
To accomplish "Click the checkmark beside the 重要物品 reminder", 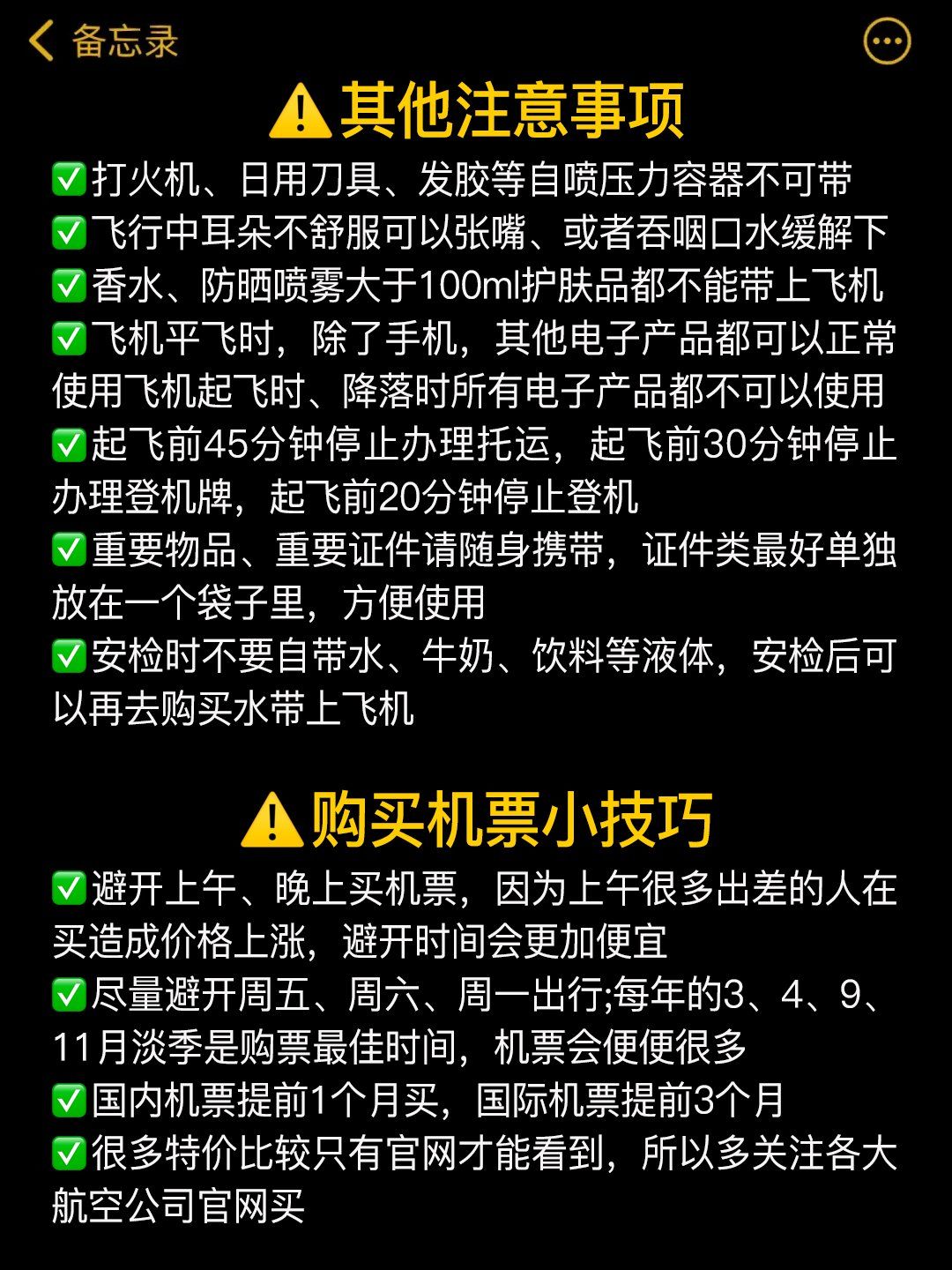I will point(69,548).
